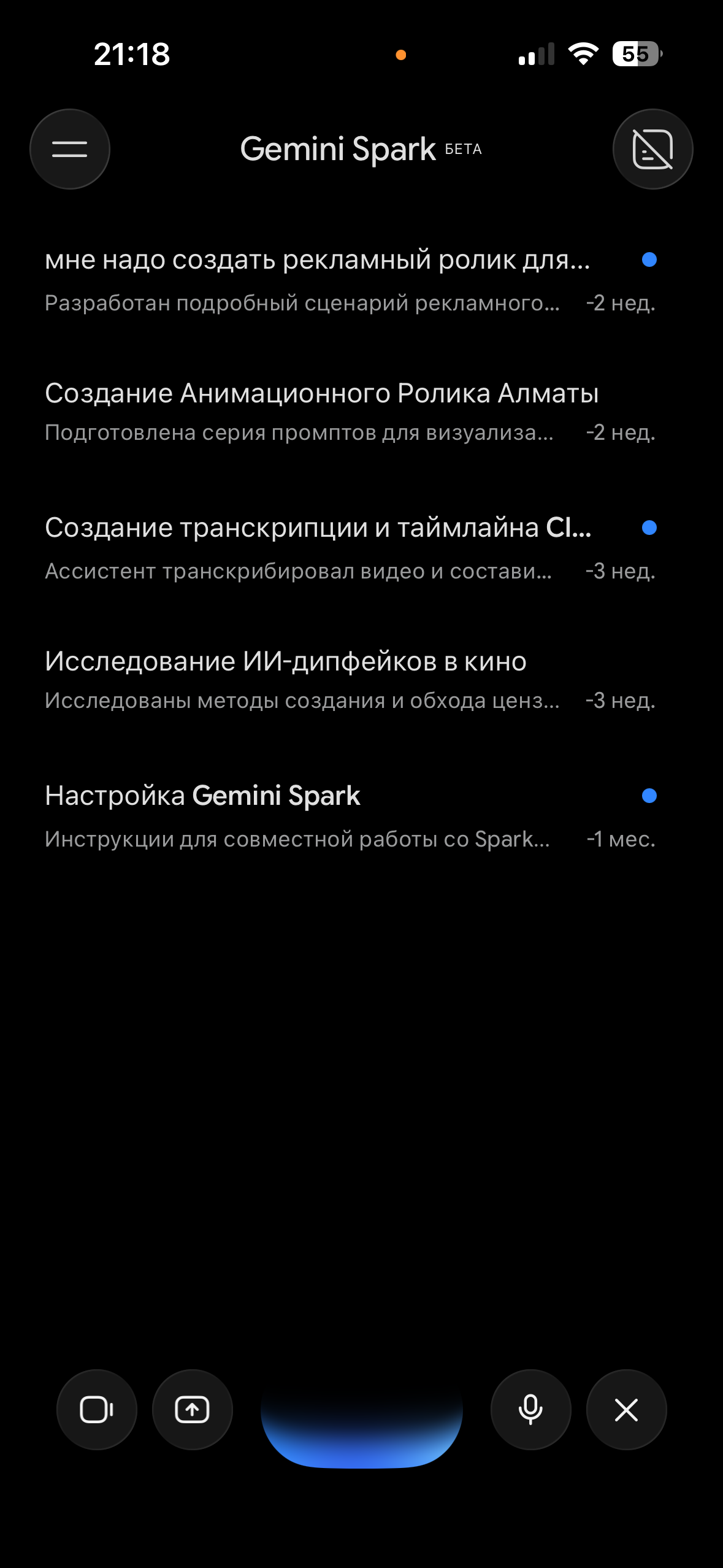Mute the microphone
Screen dimensions: 723x1568
click(x=530, y=1409)
